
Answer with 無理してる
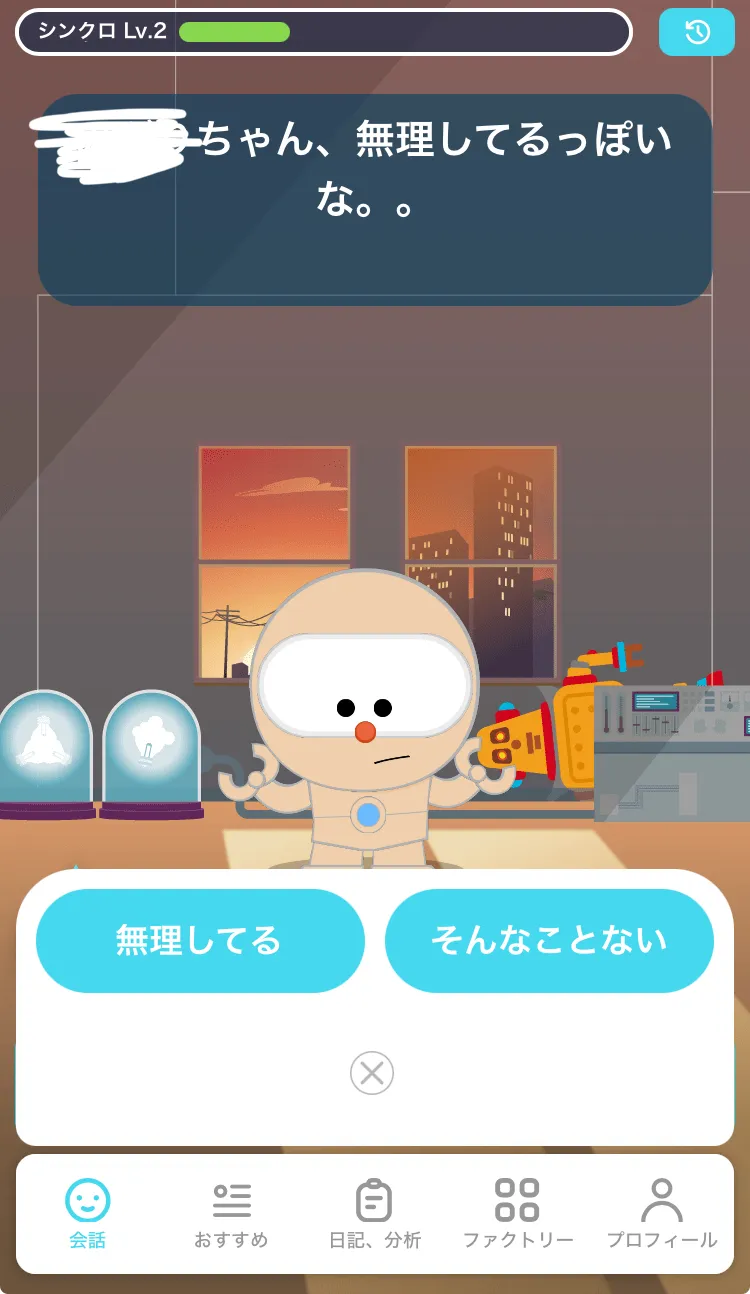click(200, 941)
